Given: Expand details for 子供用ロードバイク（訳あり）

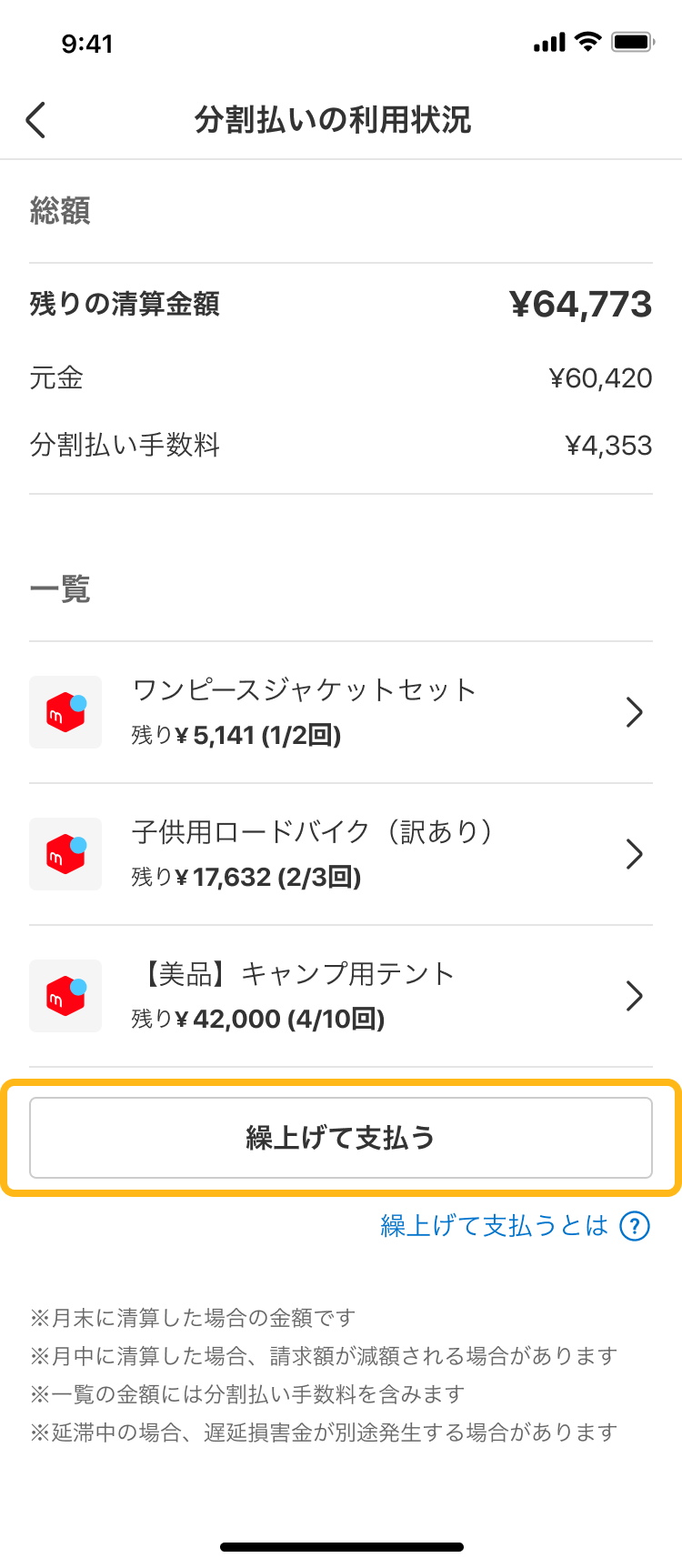Looking at the screenshot, I should pyautogui.click(x=635, y=854).
